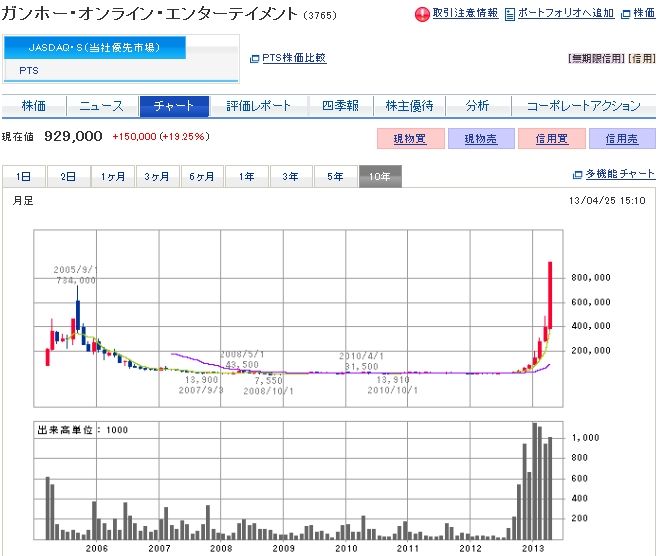662x556 pixels.
Task: Tap the 信用売 button
Action: [622, 139]
